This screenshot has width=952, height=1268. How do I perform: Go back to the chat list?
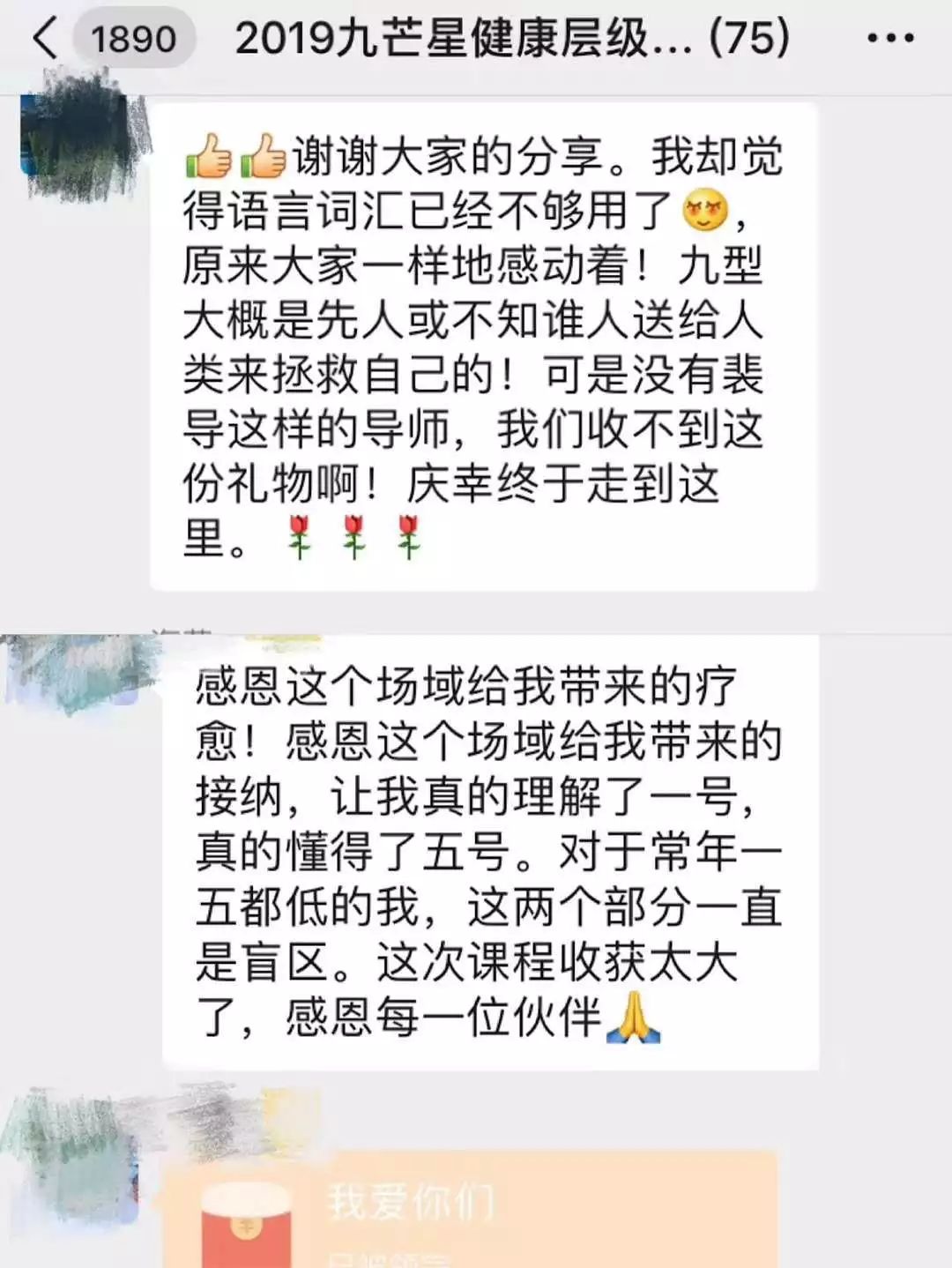pyautogui.click(x=44, y=40)
